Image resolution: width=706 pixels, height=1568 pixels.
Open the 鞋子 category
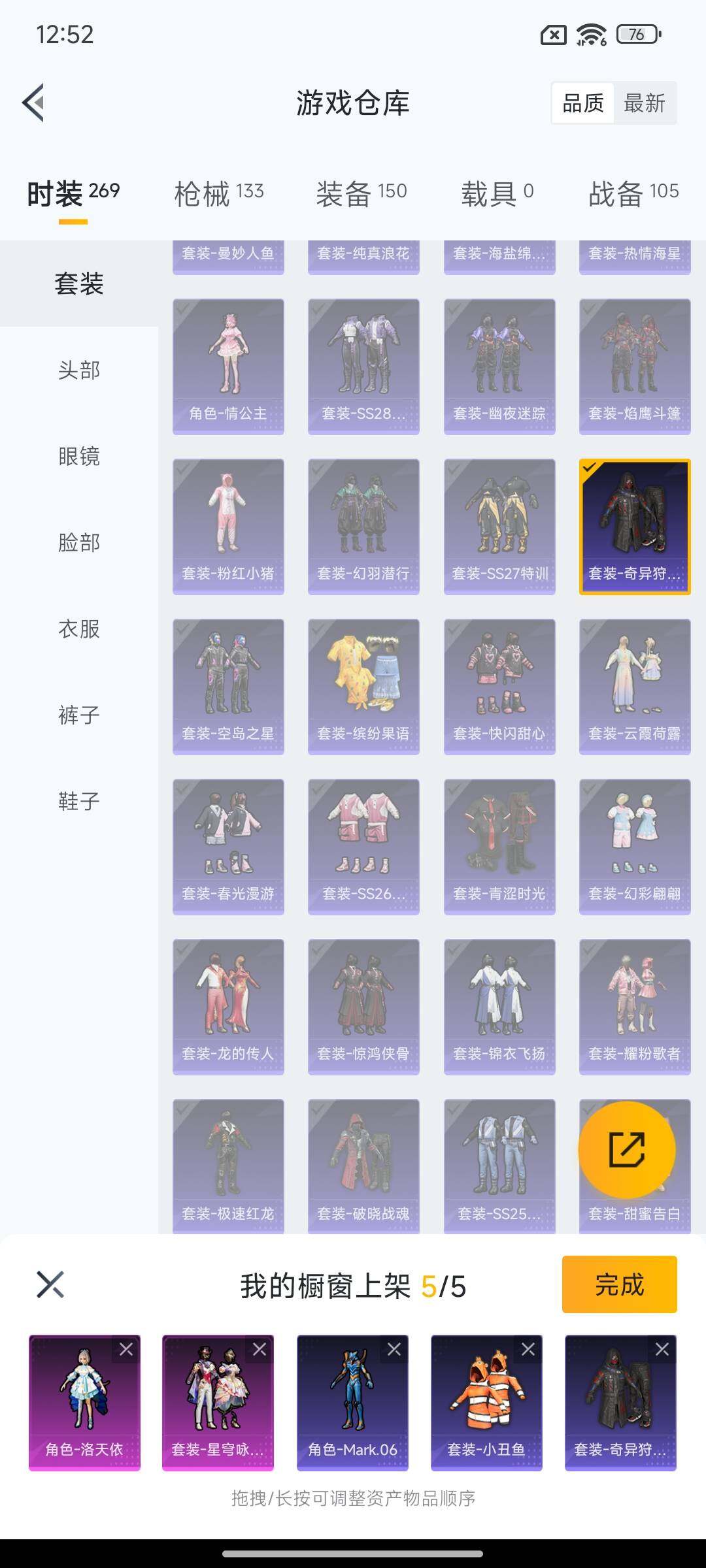point(79,801)
